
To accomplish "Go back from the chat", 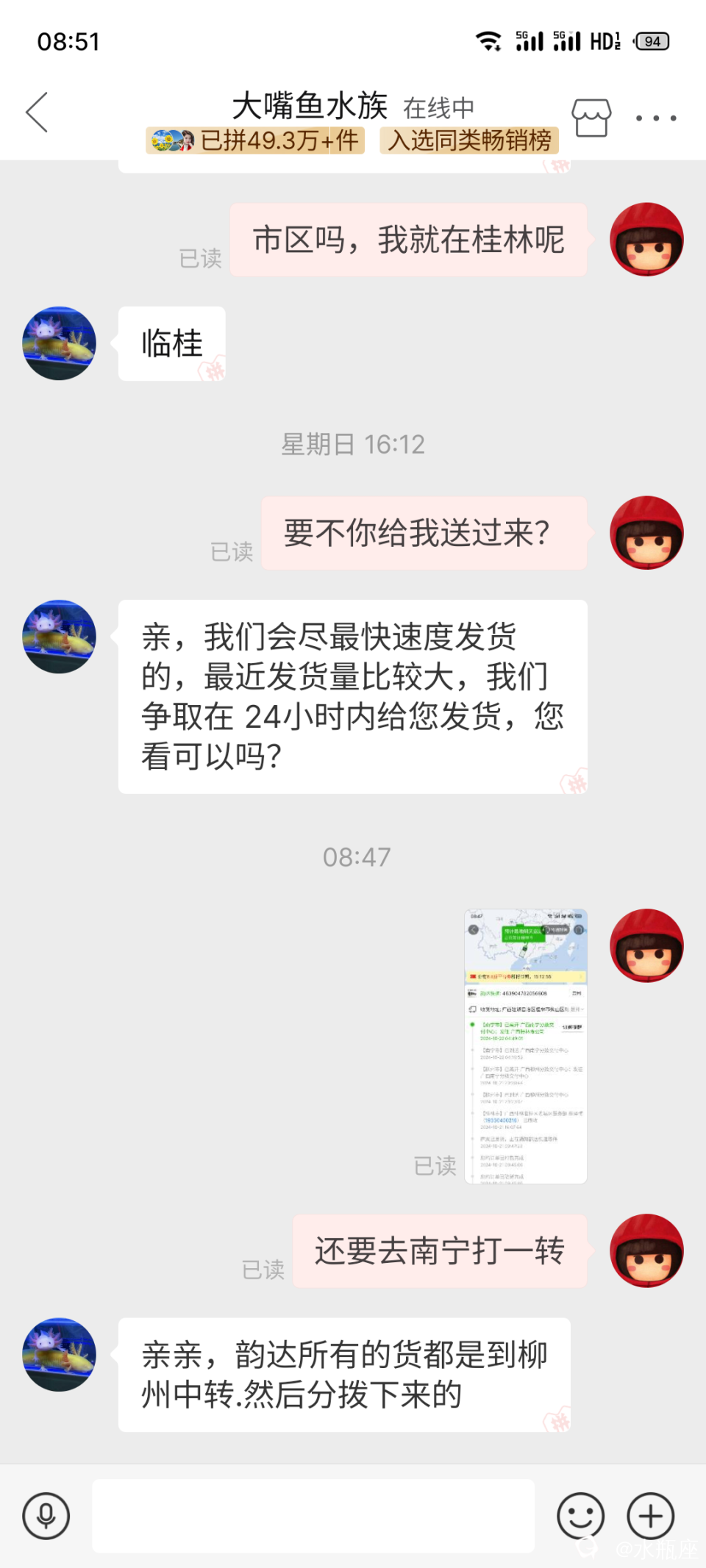I will point(37,112).
